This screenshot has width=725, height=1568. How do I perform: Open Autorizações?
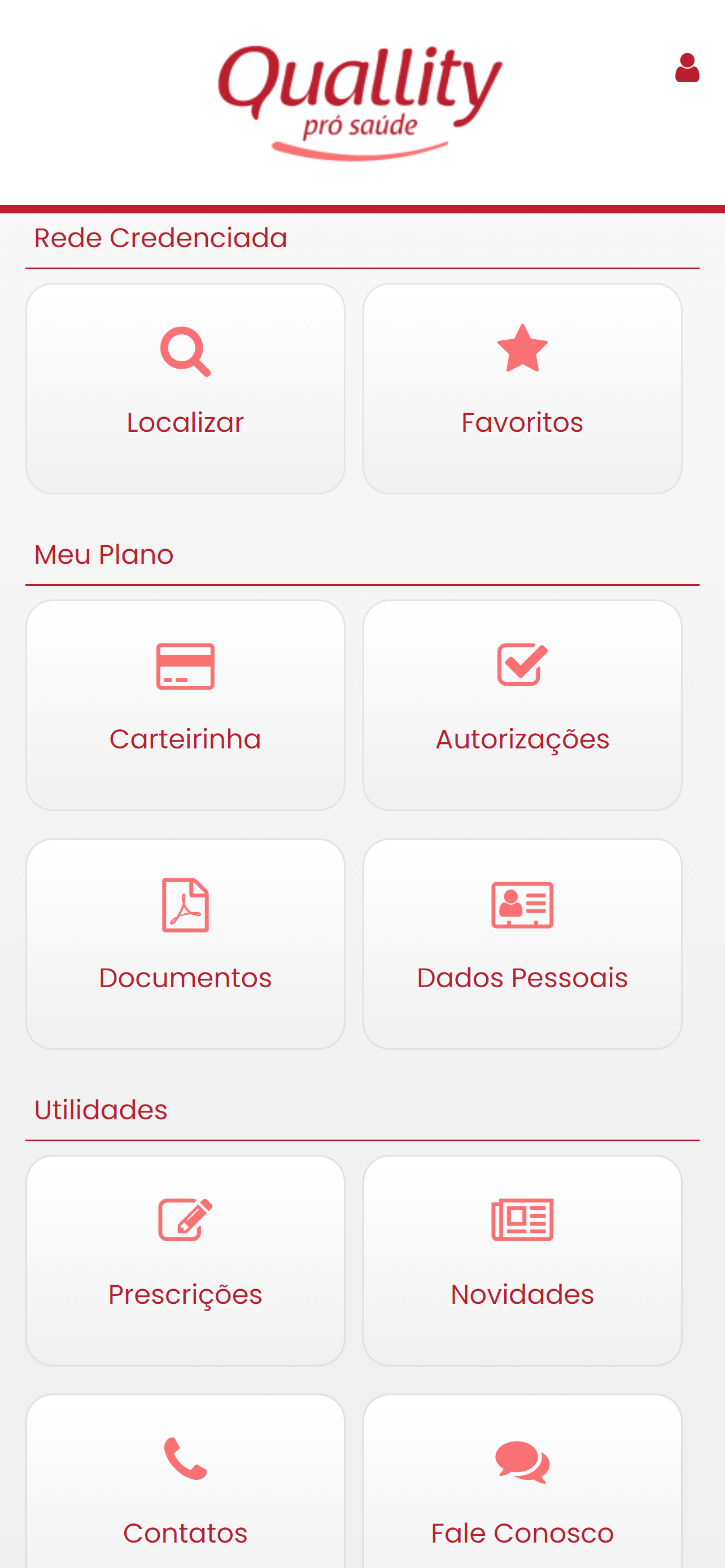pos(522,705)
